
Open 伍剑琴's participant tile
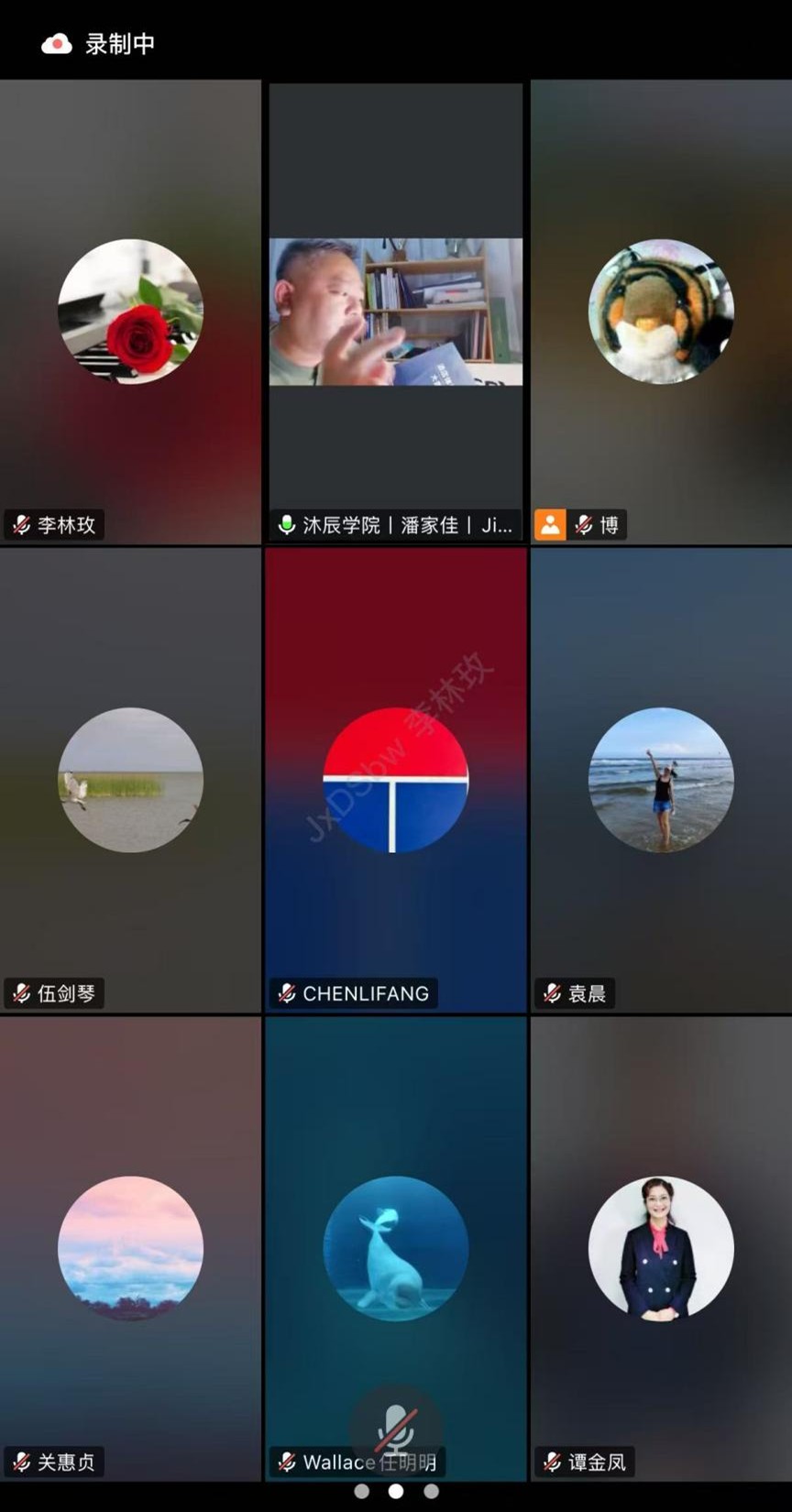[130, 780]
